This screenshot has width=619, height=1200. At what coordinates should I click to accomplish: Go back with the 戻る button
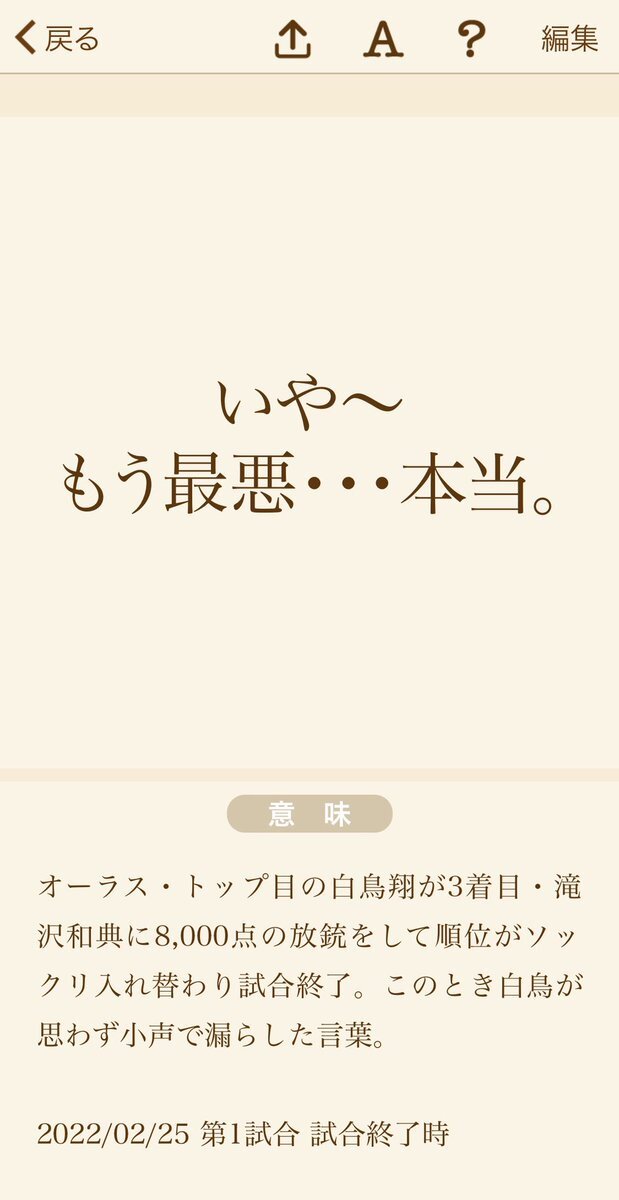click(x=58, y=39)
